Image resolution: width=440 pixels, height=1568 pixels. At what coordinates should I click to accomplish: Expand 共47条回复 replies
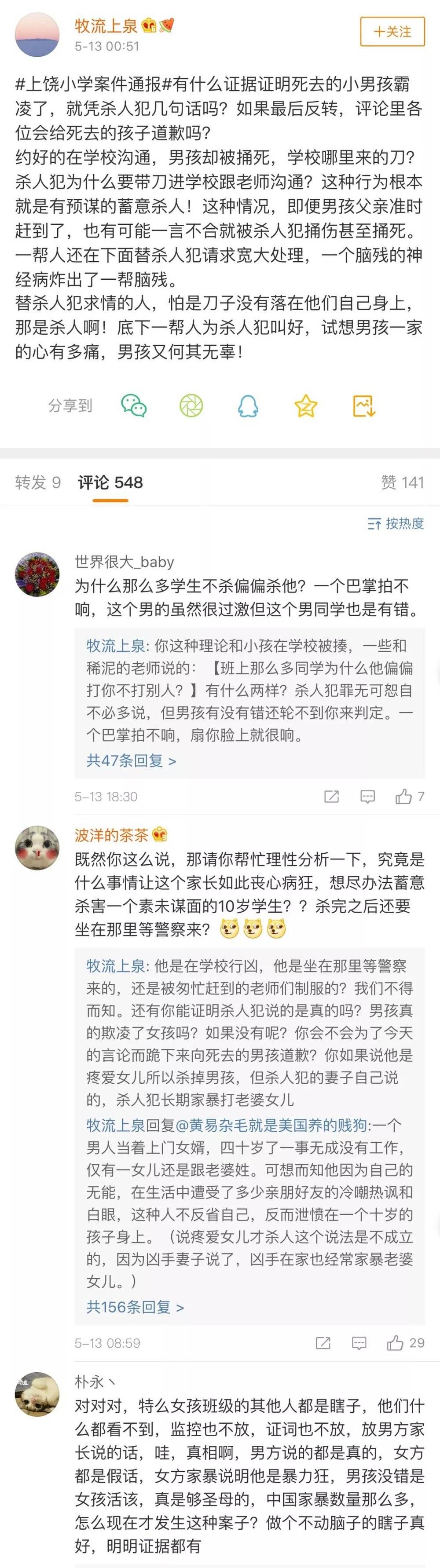(x=132, y=760)
